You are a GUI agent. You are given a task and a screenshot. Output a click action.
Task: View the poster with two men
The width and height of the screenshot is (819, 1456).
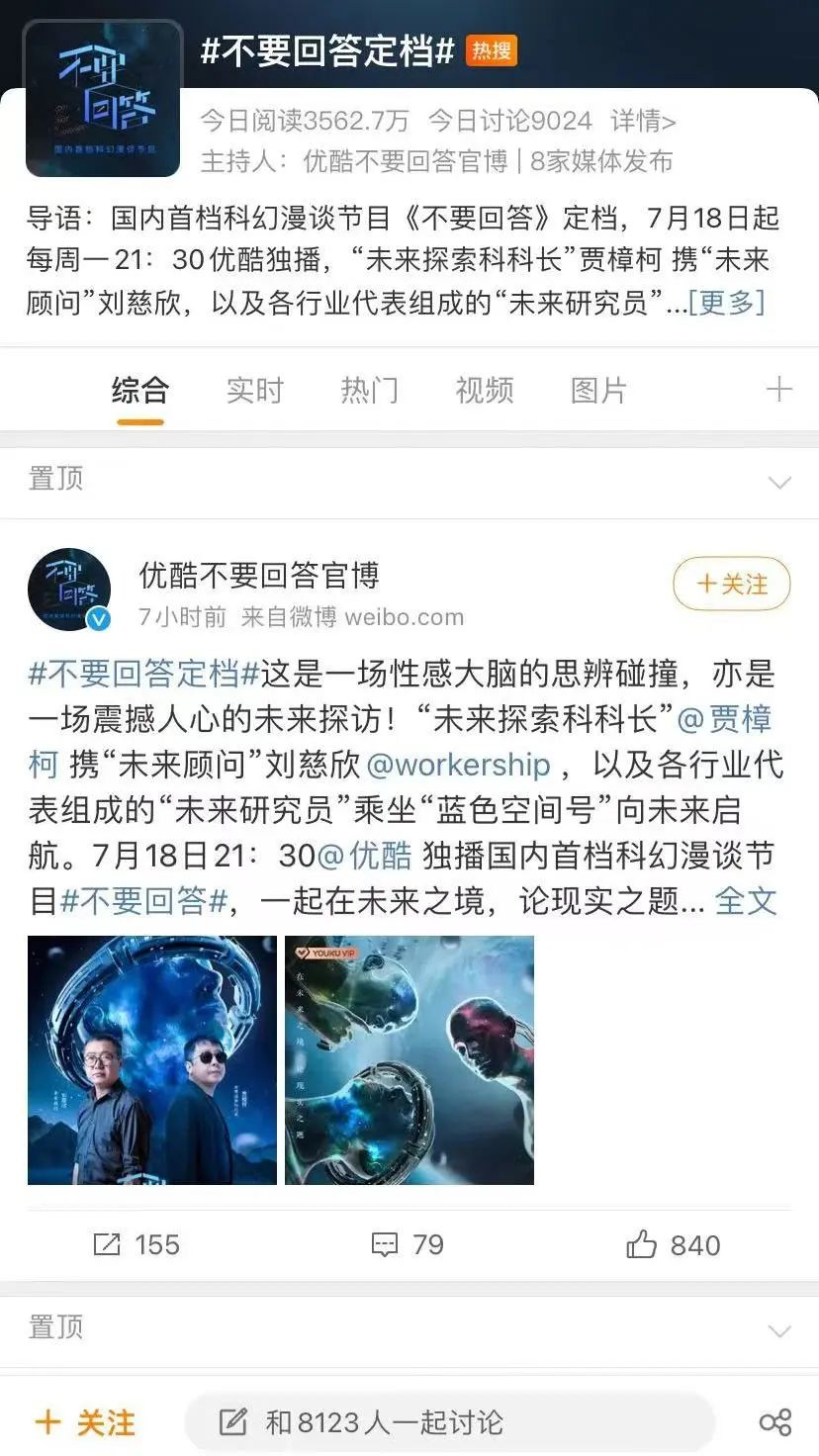(x=152, y=1059)
